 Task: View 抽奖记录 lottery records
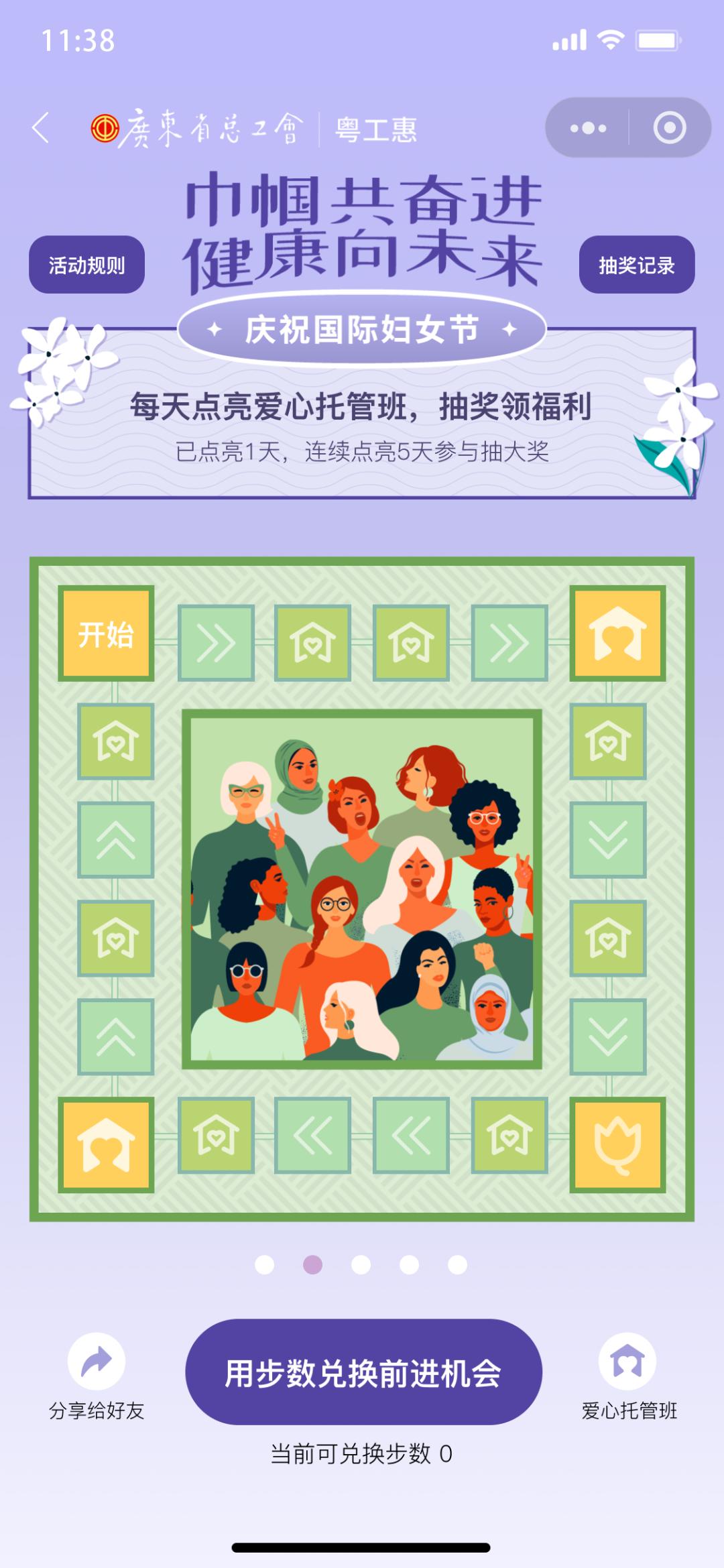636,265
